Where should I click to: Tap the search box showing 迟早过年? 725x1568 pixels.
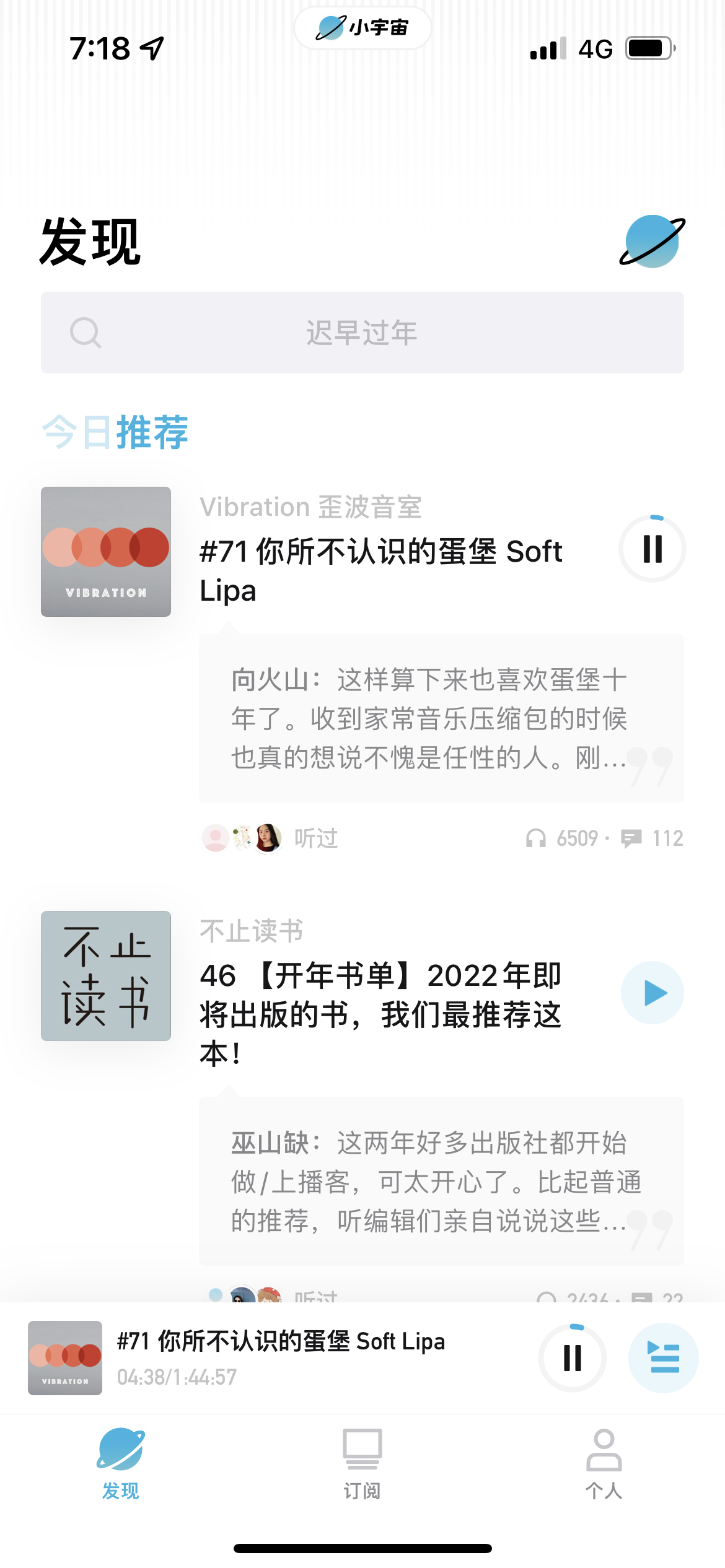pyautogui.click(x=362, y=333)
